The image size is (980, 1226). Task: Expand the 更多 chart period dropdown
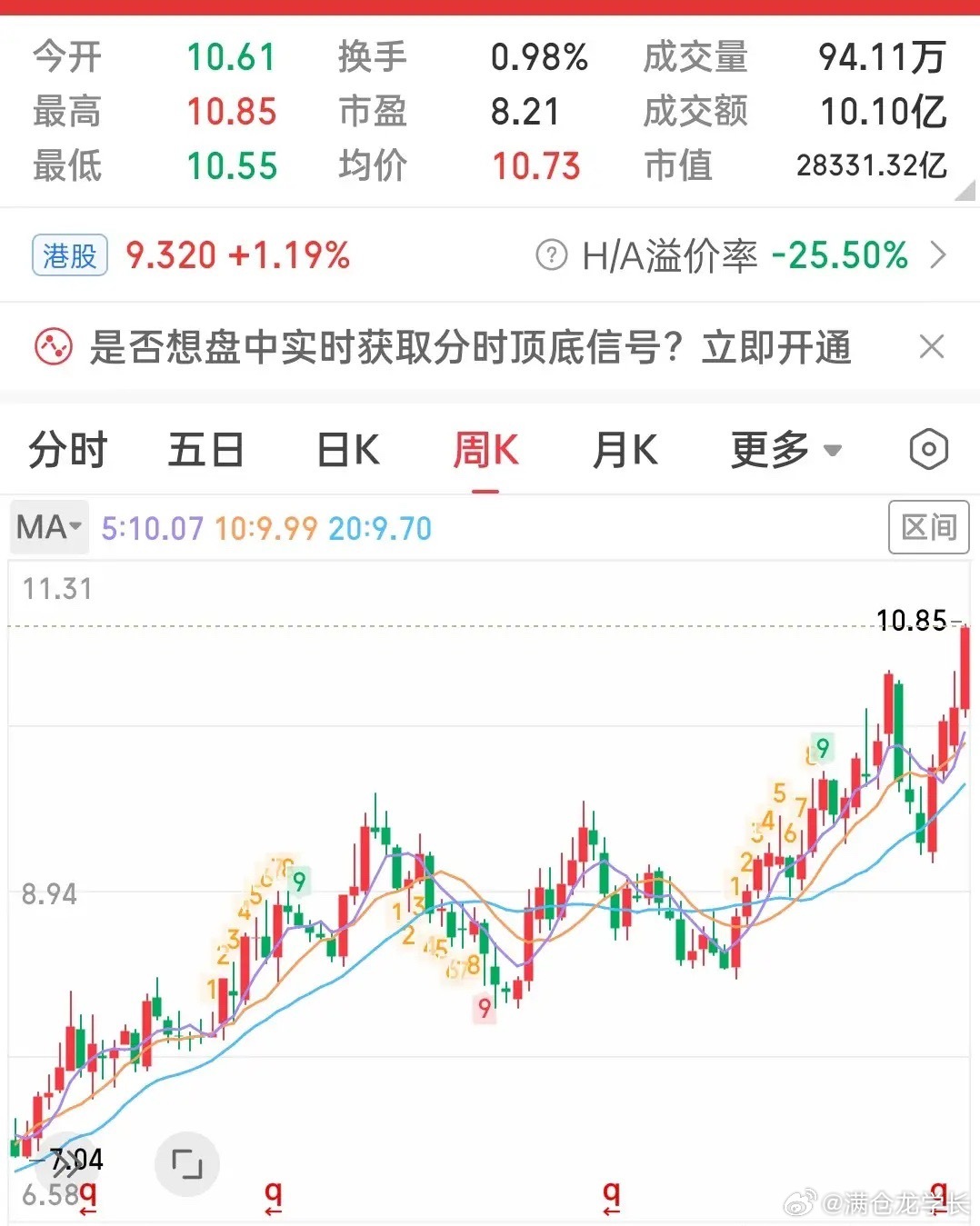point(786,450)
